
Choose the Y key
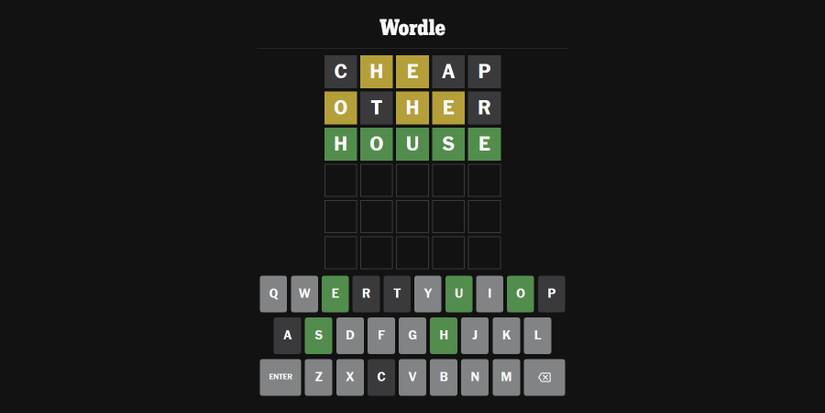point(428,294)
